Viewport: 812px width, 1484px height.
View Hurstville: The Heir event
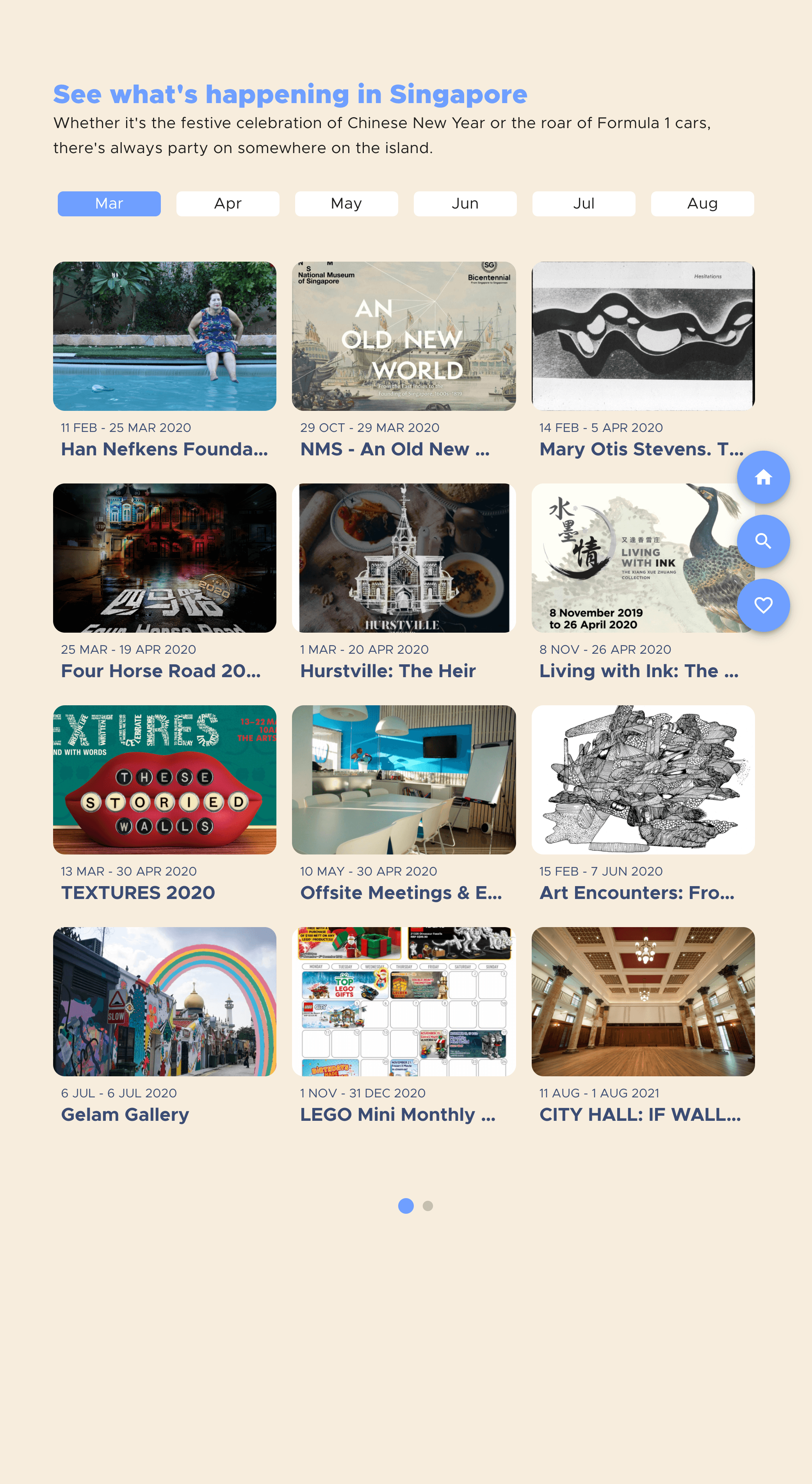coord(404,558)
